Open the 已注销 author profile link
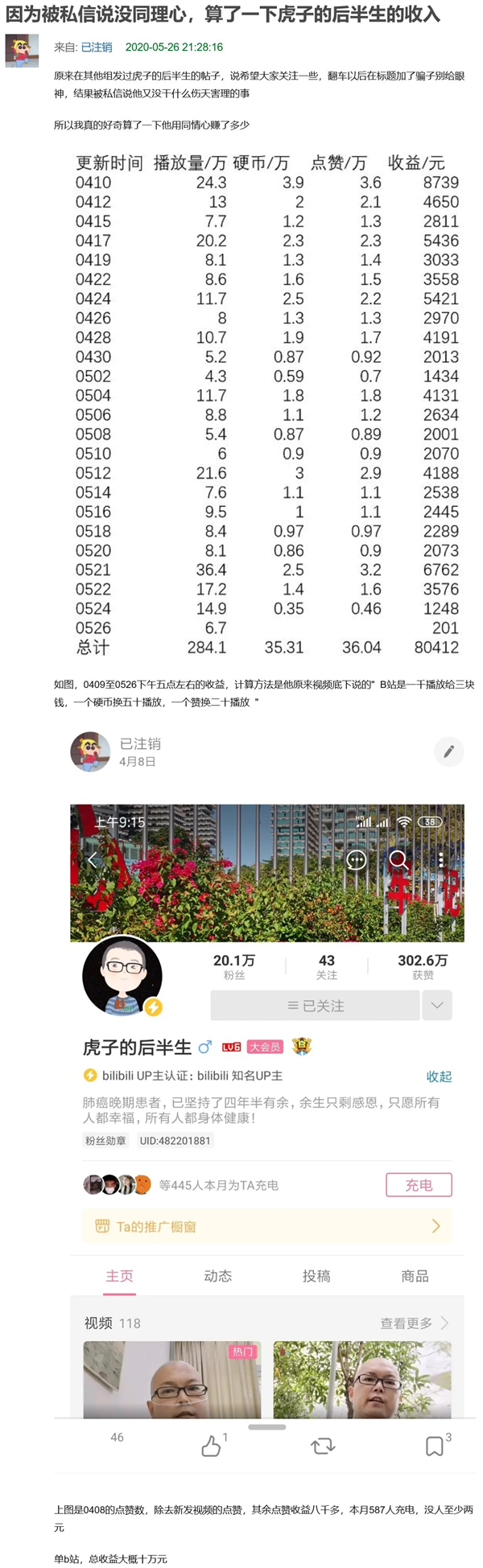The image size is (483, 1568). [x=97, y=47]
